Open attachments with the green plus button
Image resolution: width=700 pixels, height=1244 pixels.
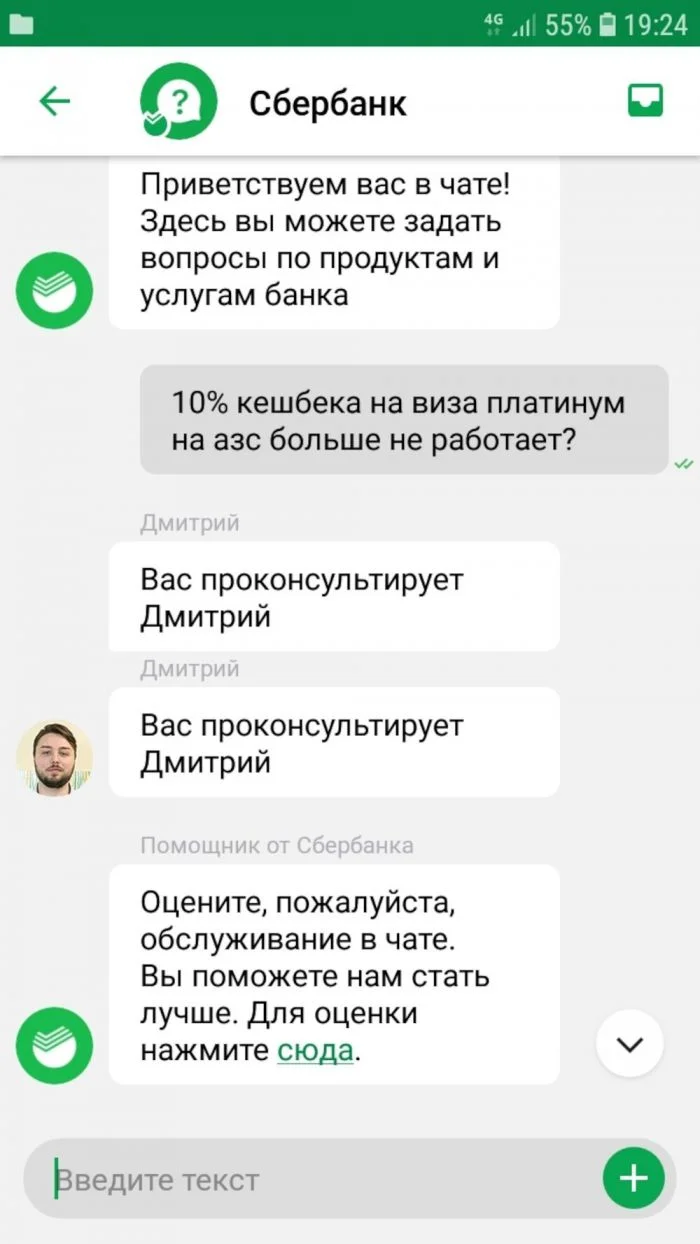pyautogui.click(x=633, y=1179)
